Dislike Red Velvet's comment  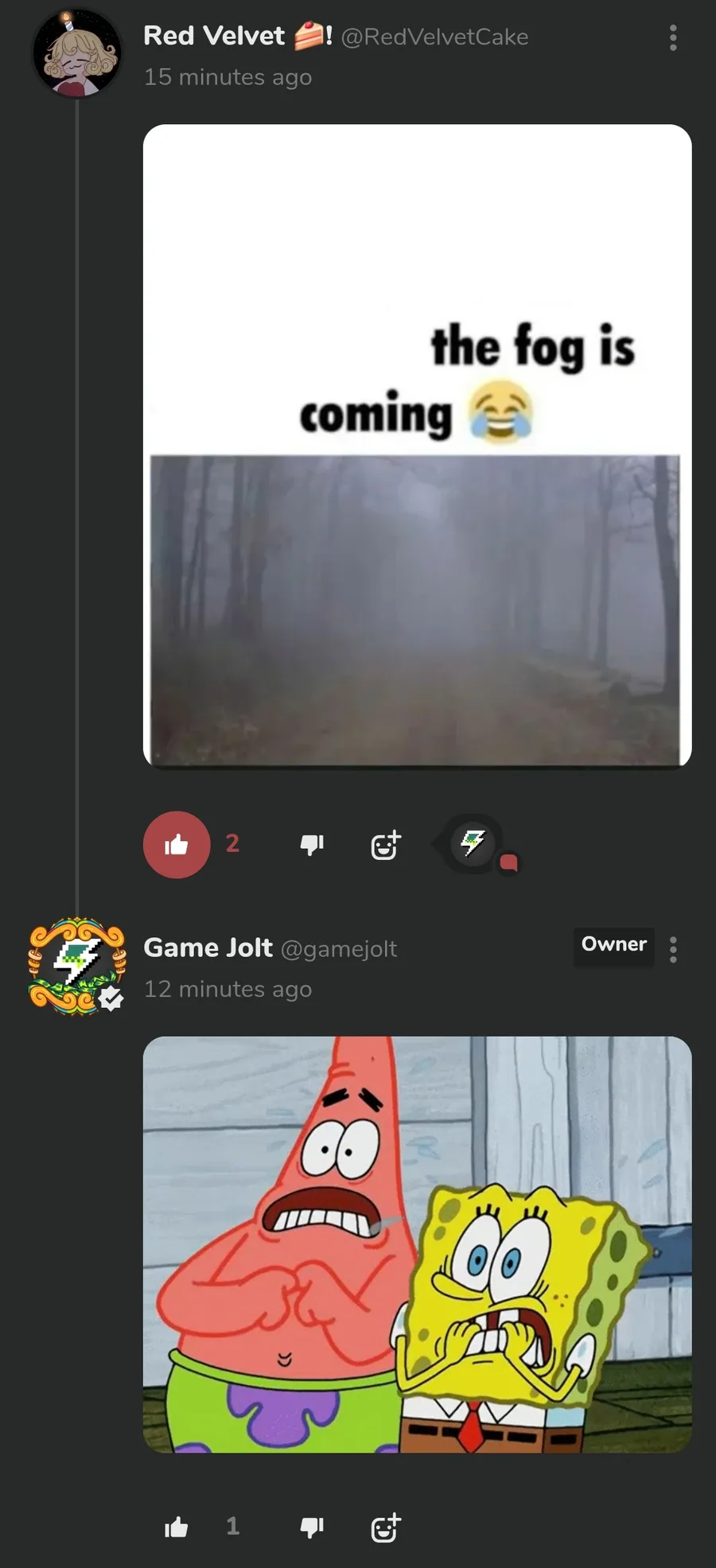pos(312,844)
